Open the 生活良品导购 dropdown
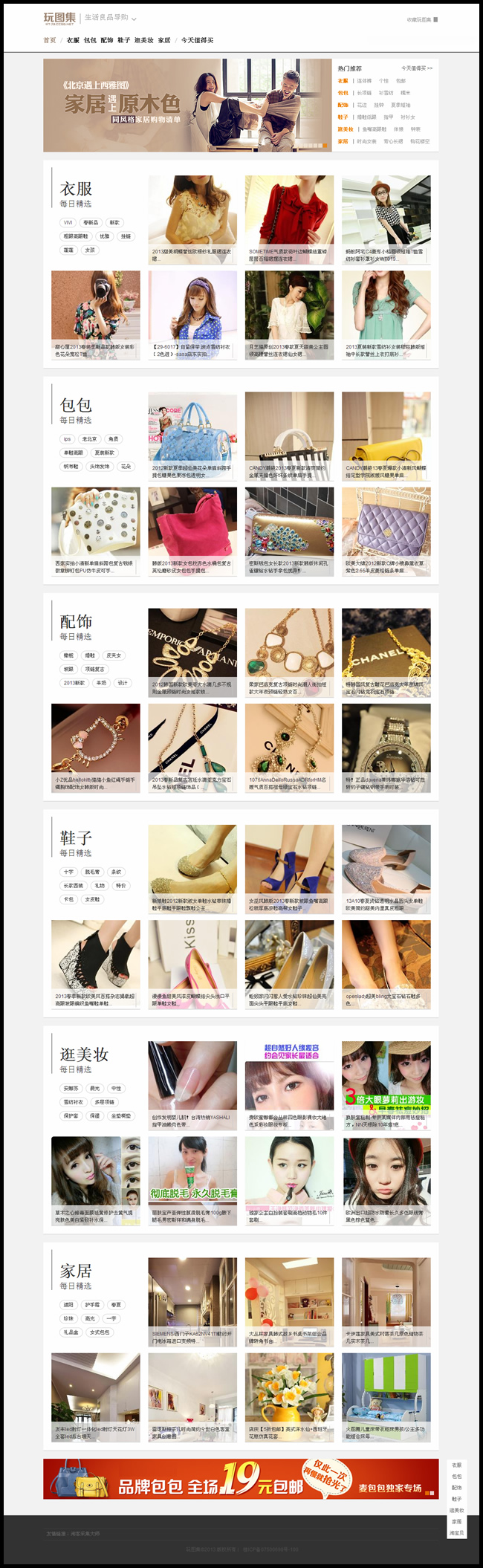483x1568 pixels. pyautogui.click(x=110, y=18)
